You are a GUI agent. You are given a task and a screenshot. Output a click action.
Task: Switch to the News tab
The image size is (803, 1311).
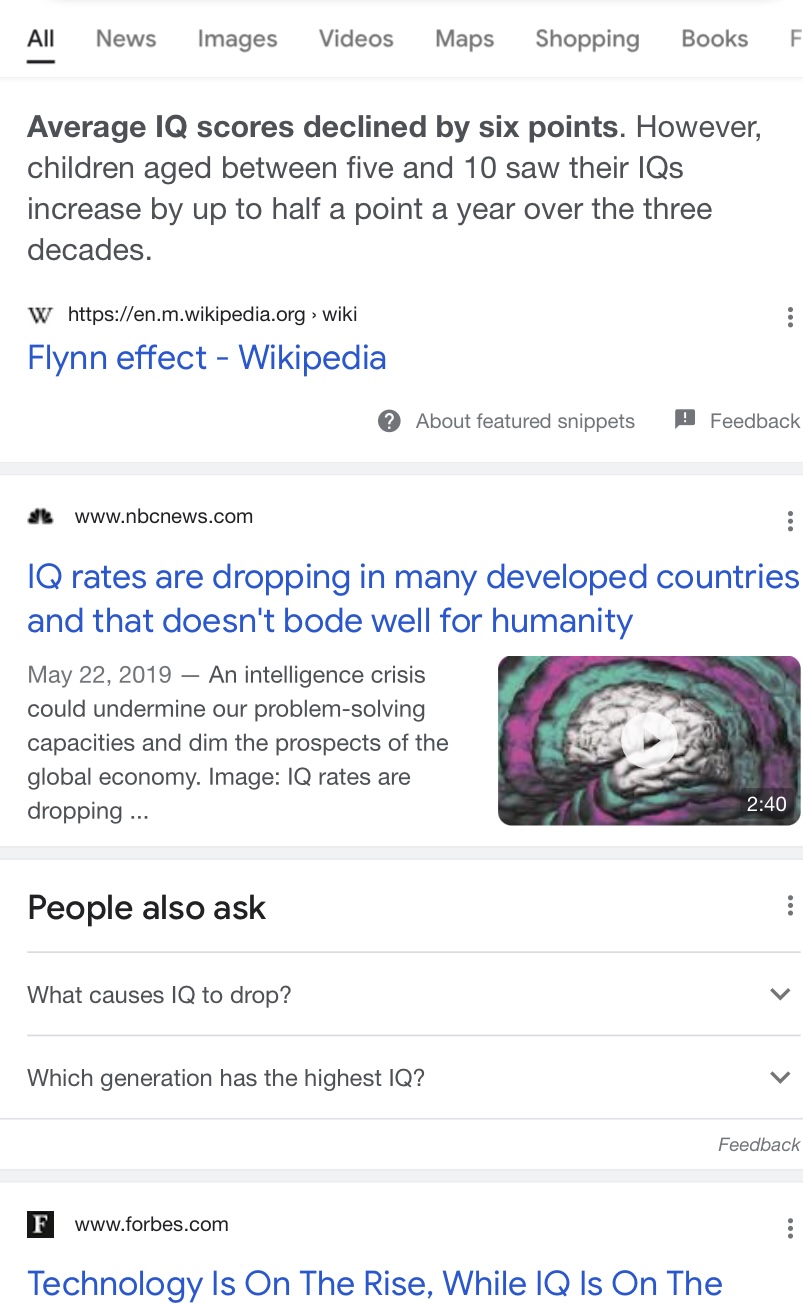click(x=126, y=39)
